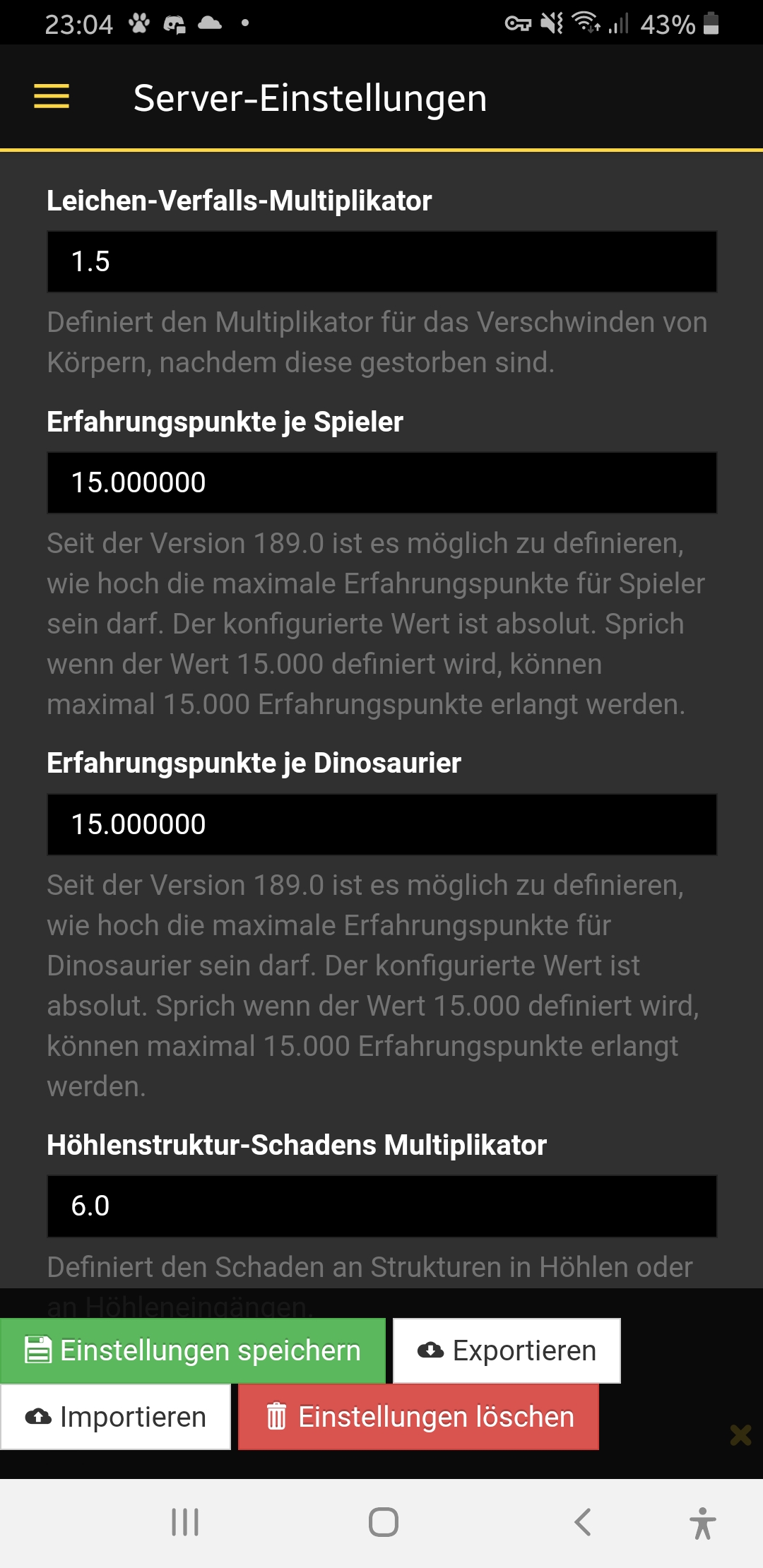Go back with the system back button
763x1568 pixels.
tap(582, 1522)
